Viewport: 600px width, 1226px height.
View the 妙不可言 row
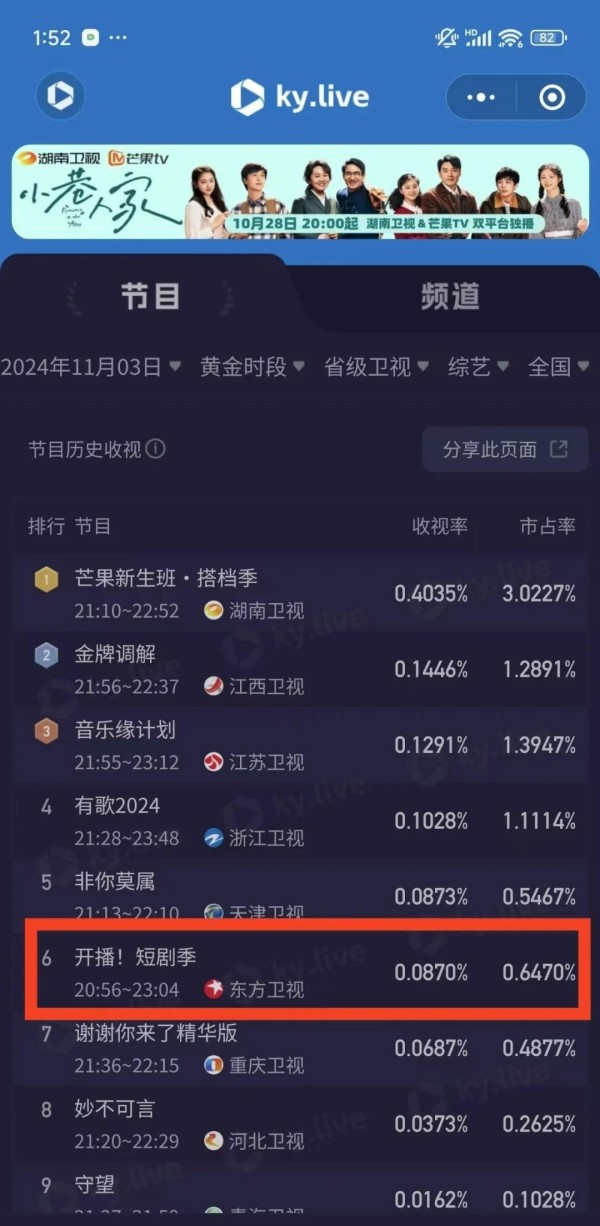tap(300, 1125)
